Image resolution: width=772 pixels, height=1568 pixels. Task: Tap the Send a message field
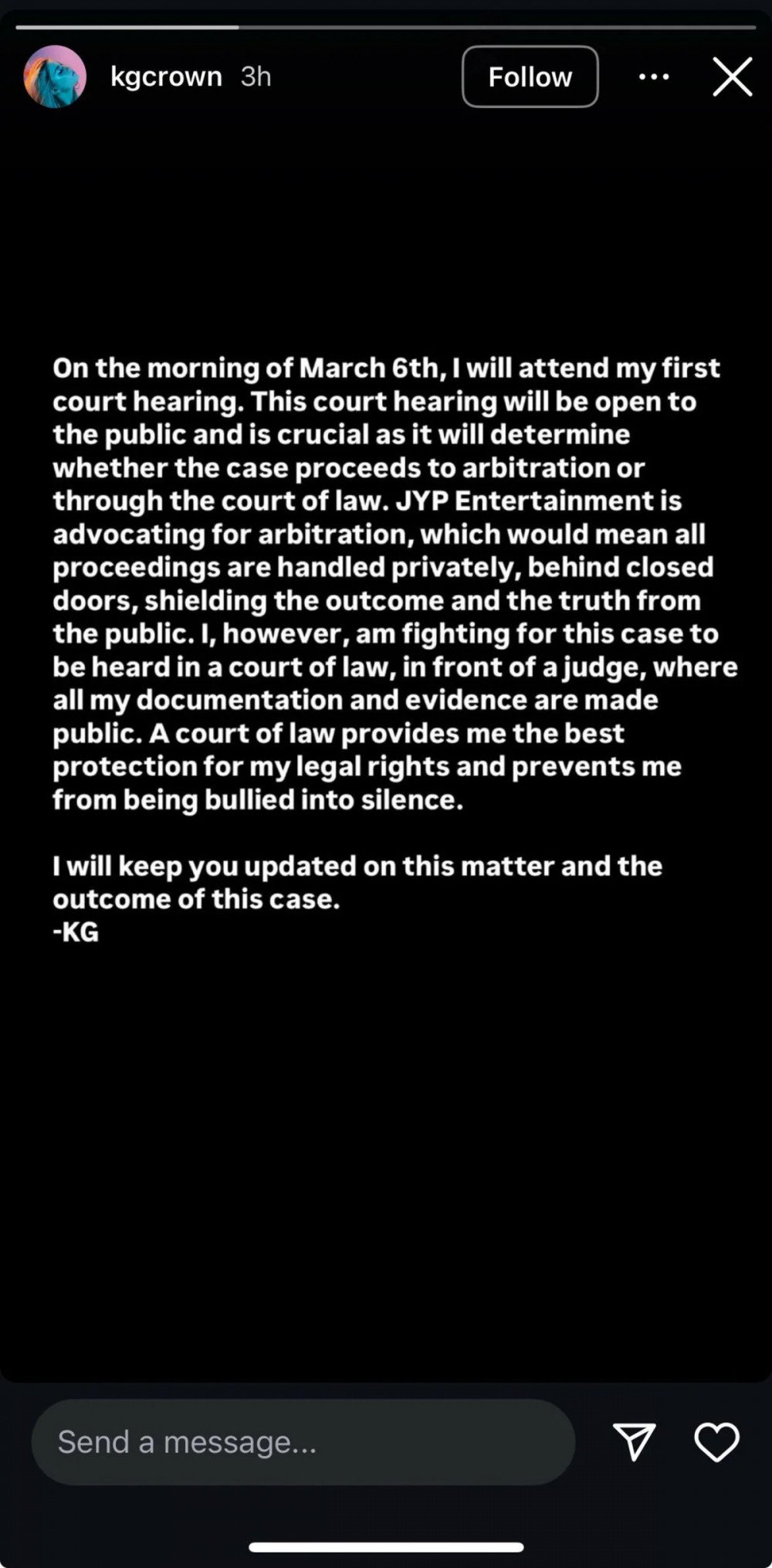pos(303,1441)
